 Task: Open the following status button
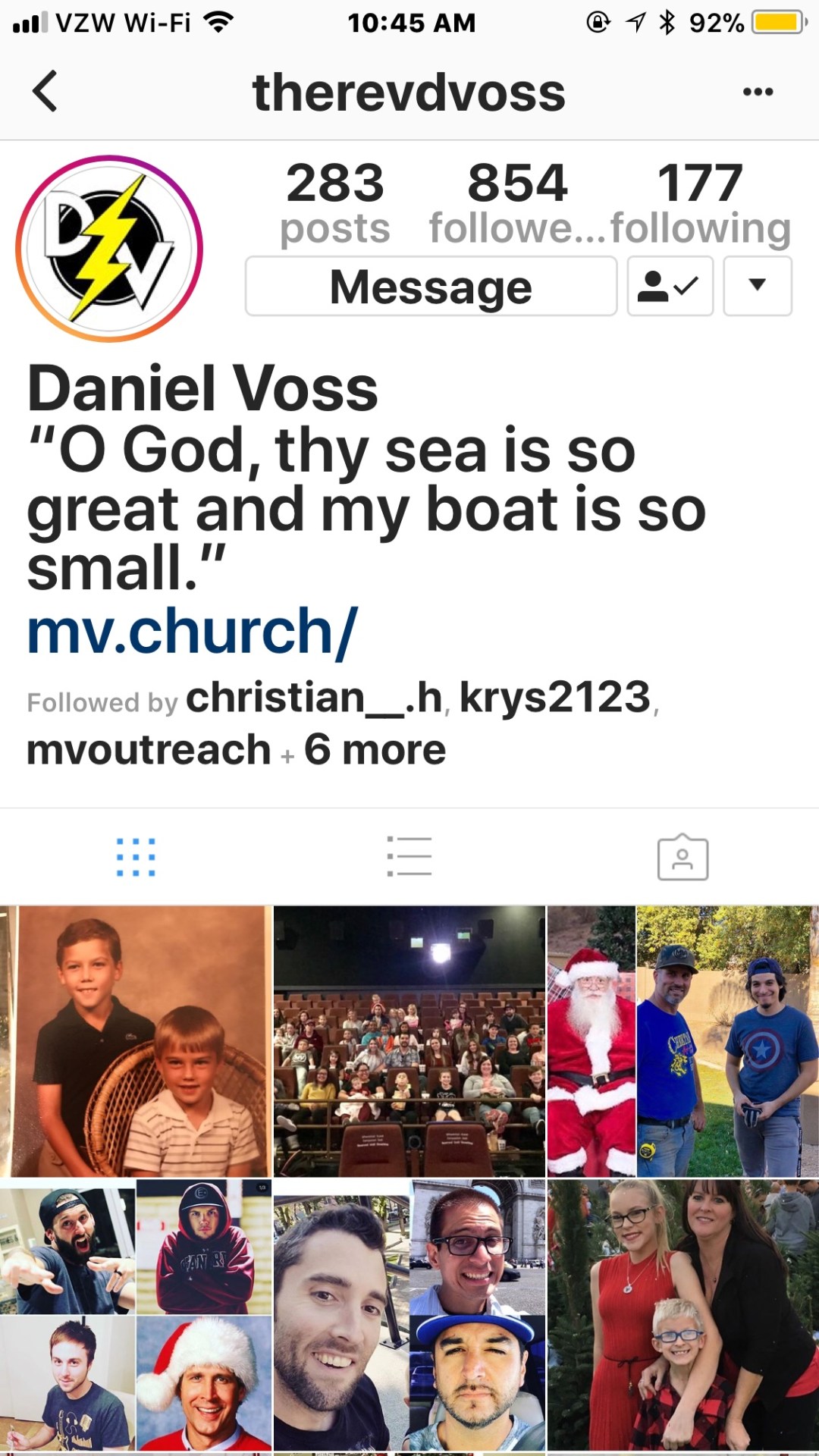[670, 287]
